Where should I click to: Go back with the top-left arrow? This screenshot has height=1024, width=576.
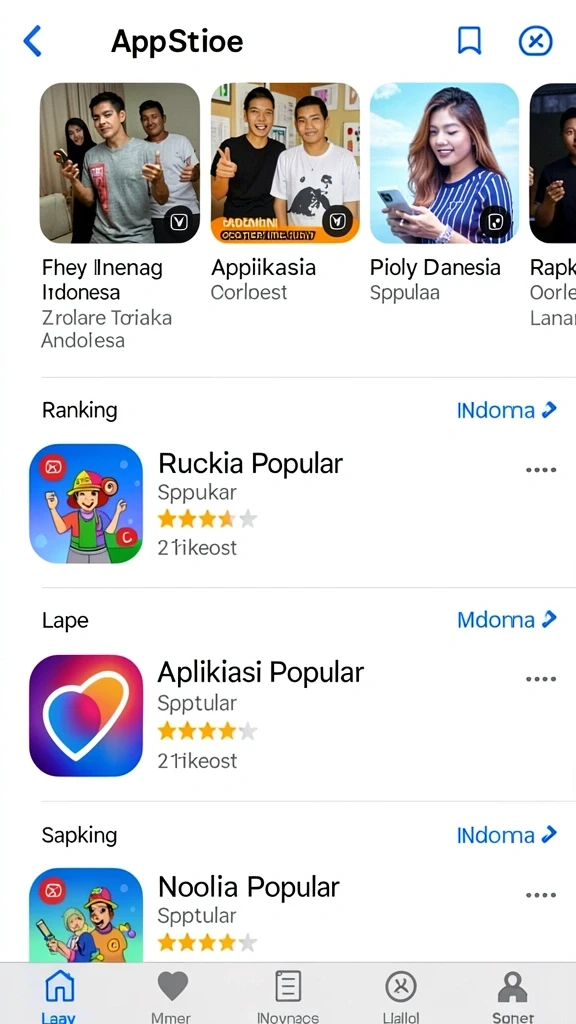coord(32,42)
